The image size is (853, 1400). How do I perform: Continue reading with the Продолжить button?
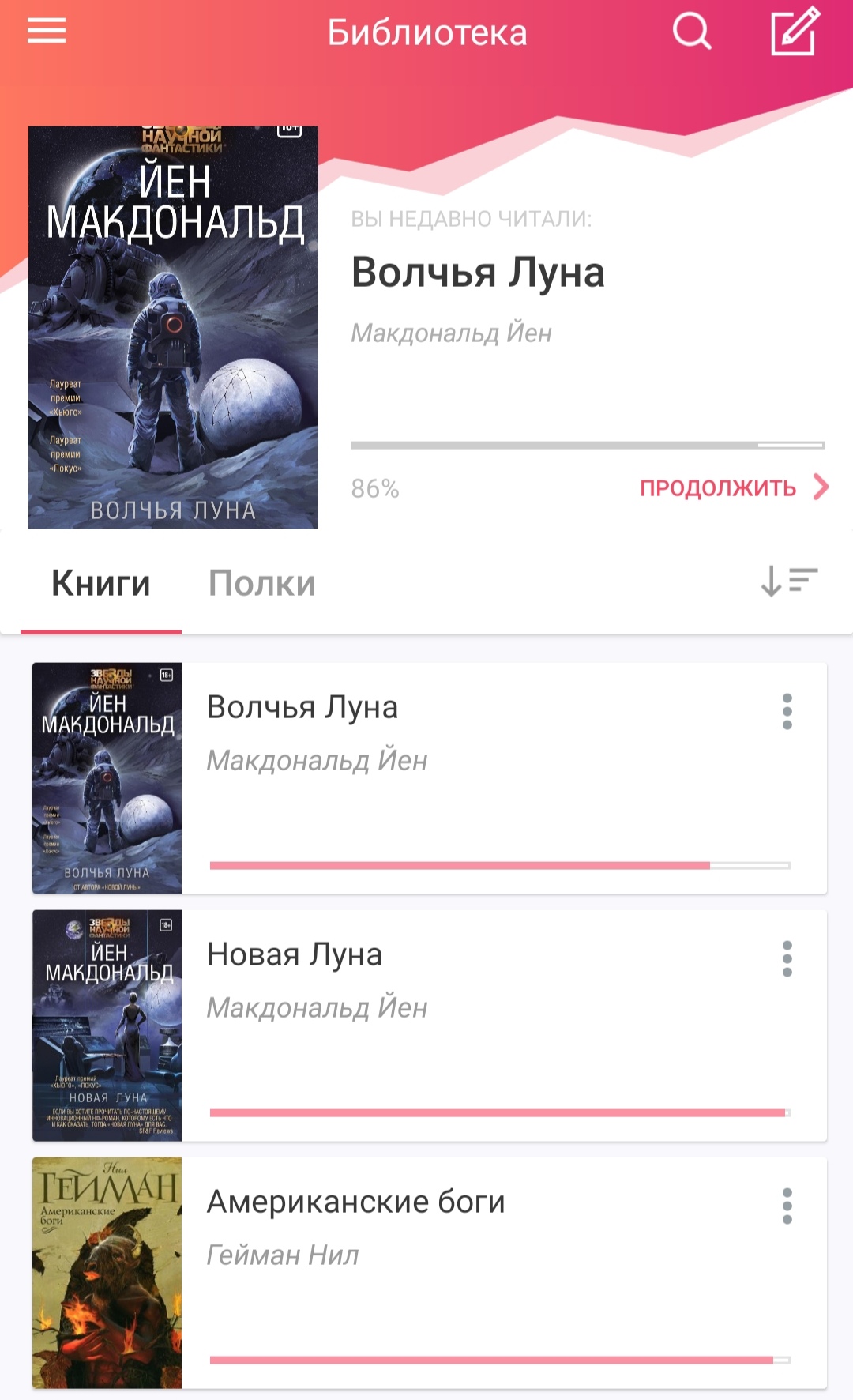click(x=733, y=487)
